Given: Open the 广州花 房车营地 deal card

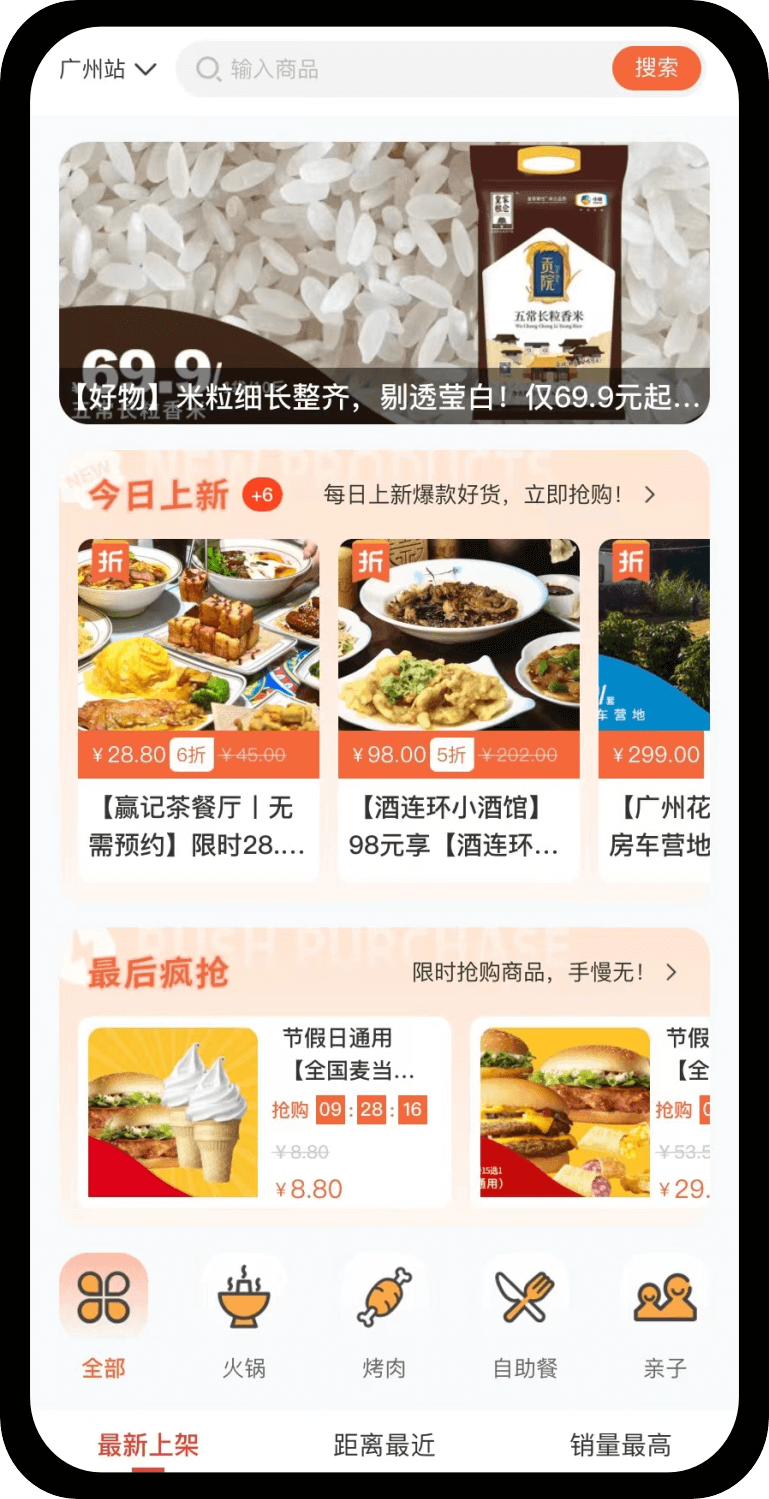Looking at the screenshot, I should [x=654, y=710].
